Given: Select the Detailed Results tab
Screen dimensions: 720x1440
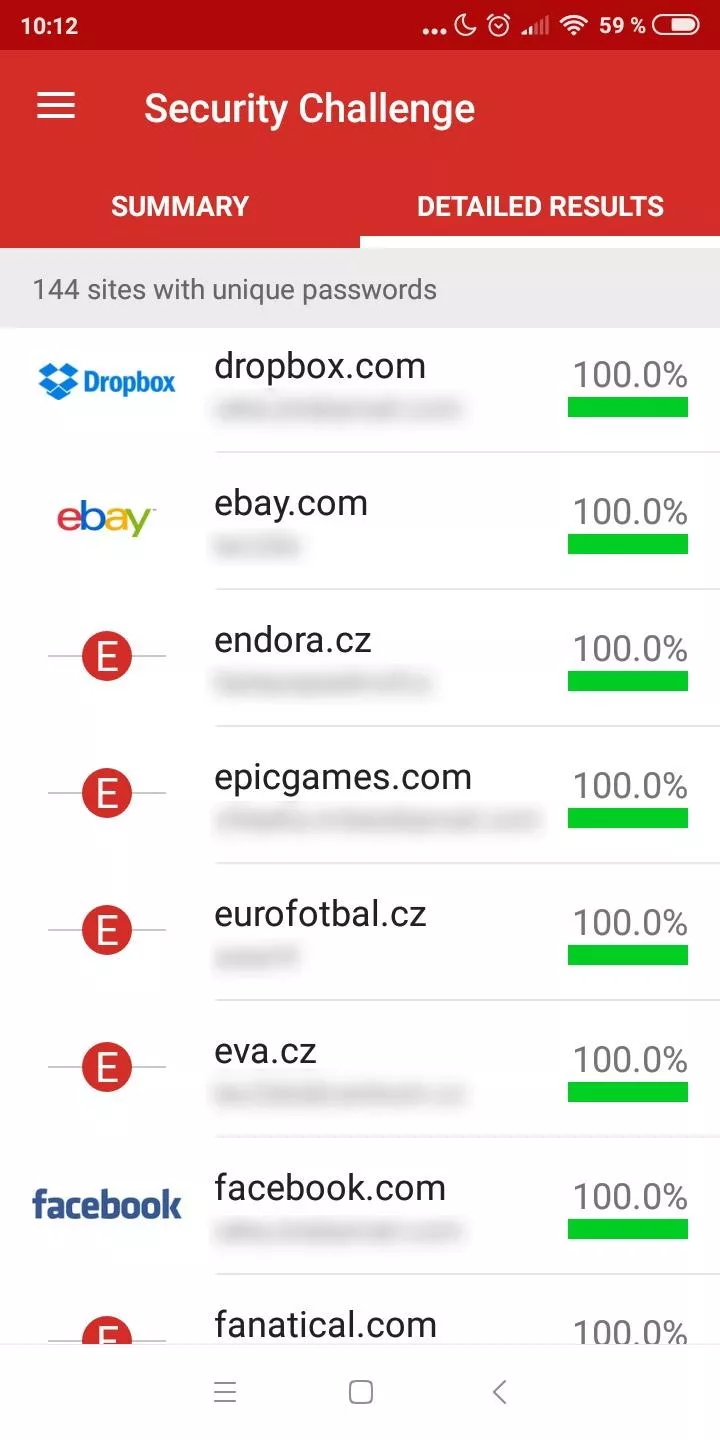Looking at the screenshot, I should point(540,207).
